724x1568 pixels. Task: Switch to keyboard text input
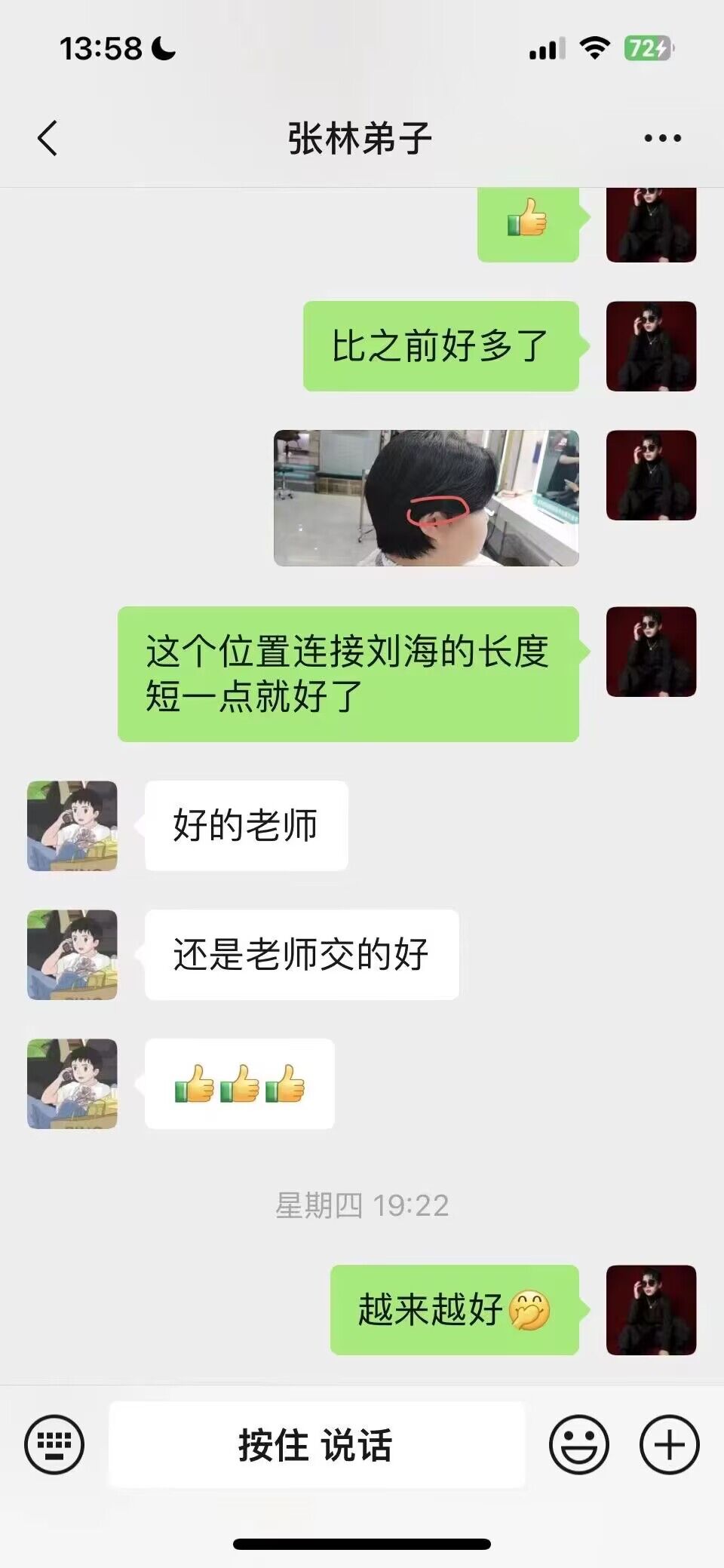pos(54,1444)
